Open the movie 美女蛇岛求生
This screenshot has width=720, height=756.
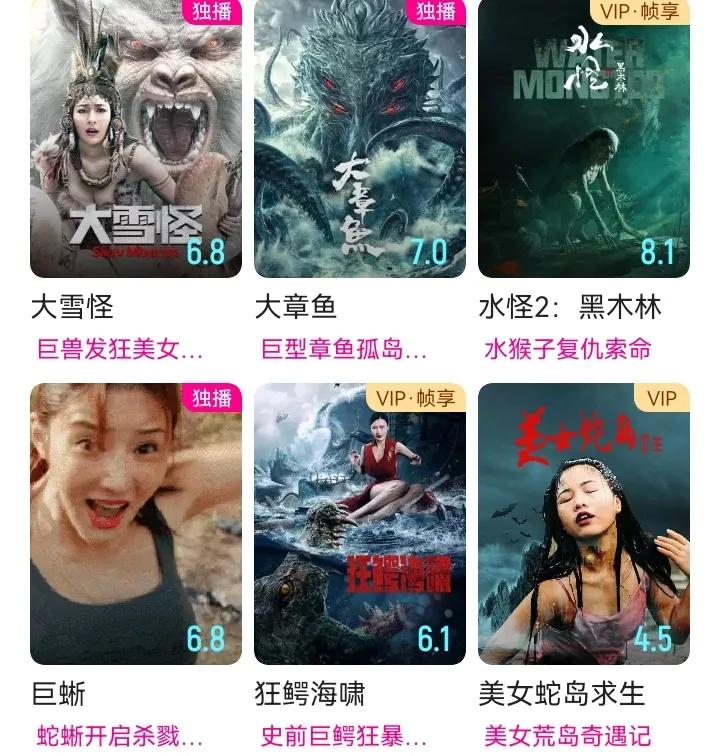click(584, 524)
